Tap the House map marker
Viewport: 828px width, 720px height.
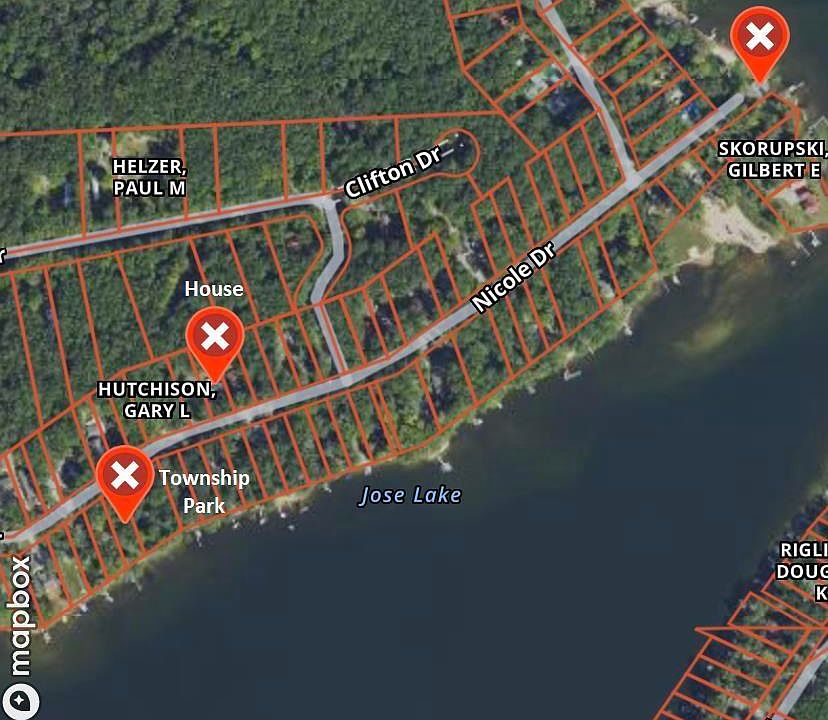[x=215, y=338]
